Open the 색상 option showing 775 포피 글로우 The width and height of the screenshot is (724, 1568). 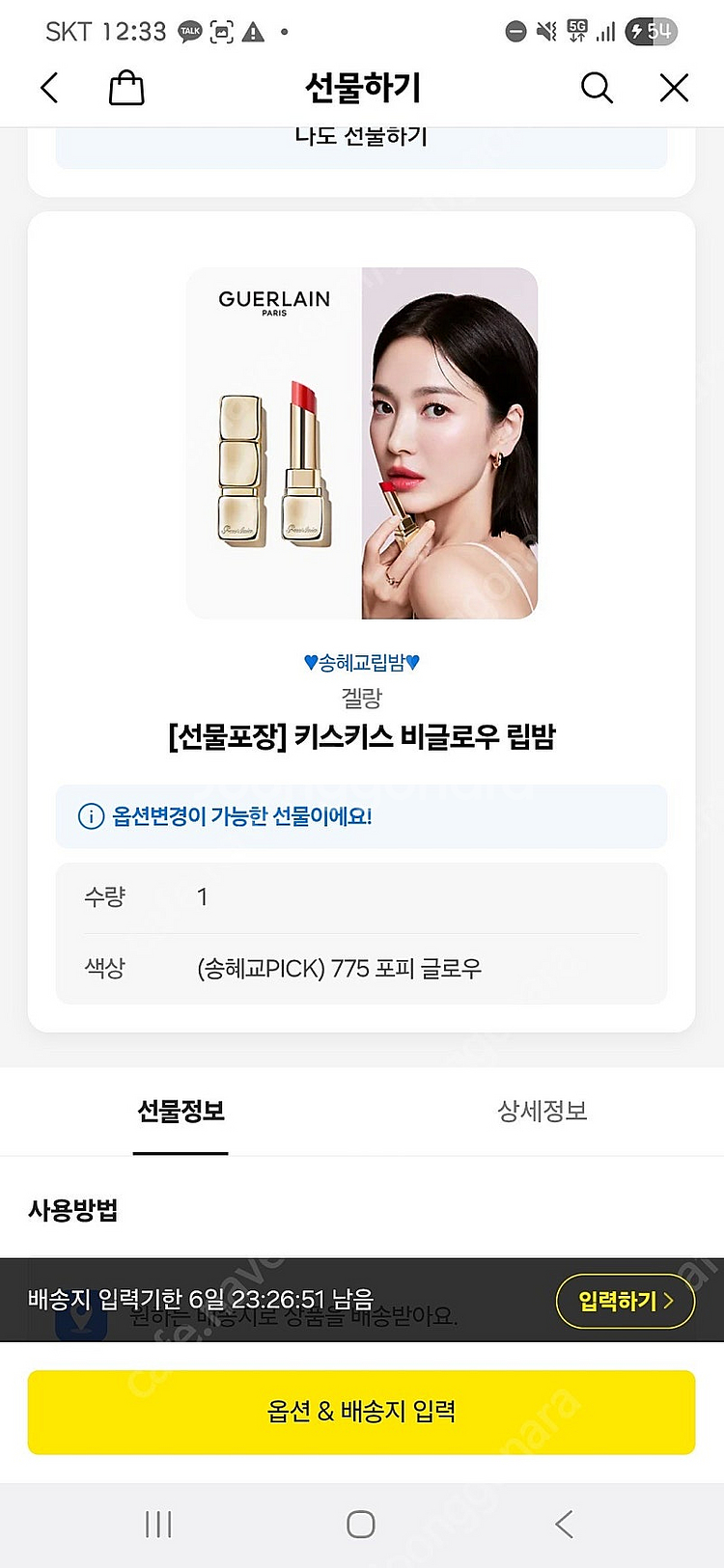(360, 968)
